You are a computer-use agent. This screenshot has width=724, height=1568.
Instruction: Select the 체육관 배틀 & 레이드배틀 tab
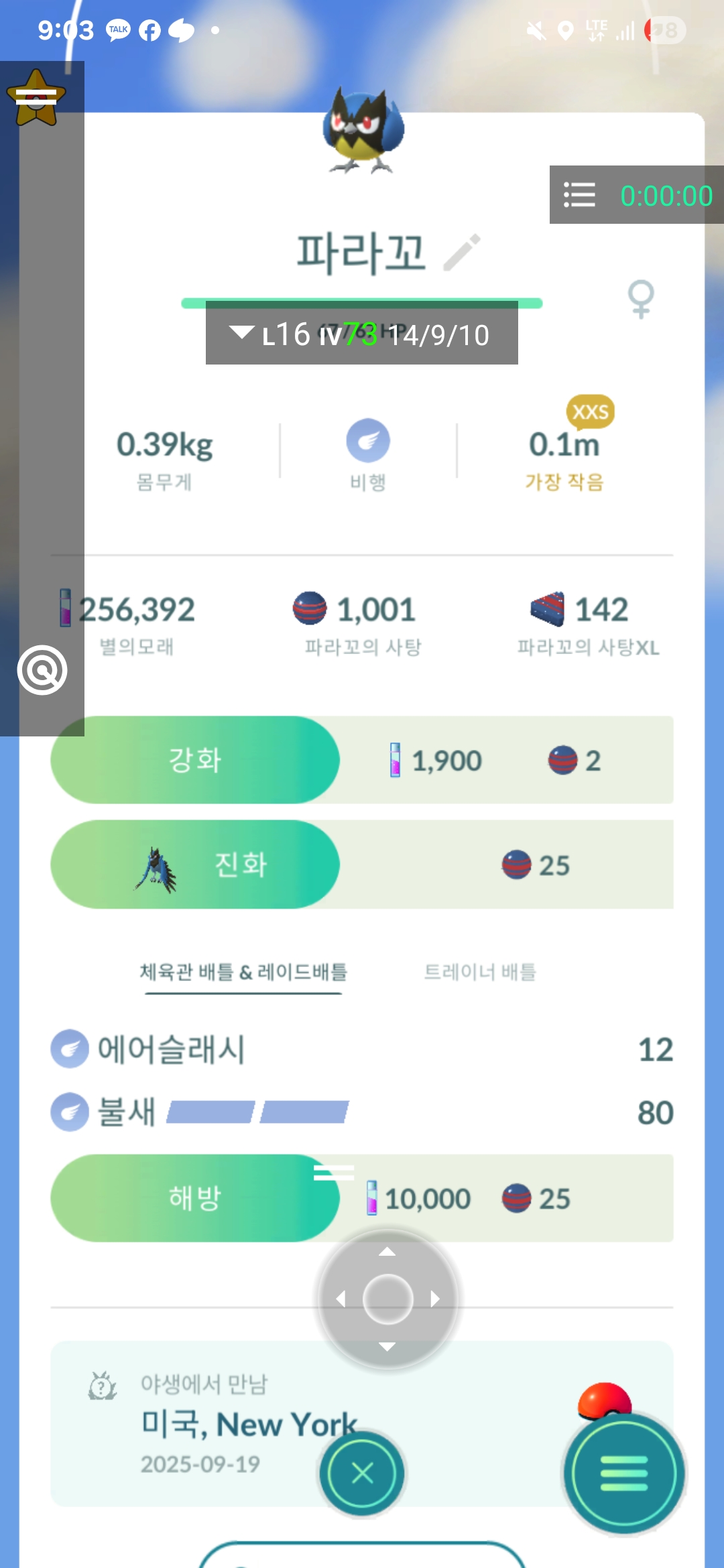pos(243,972)
